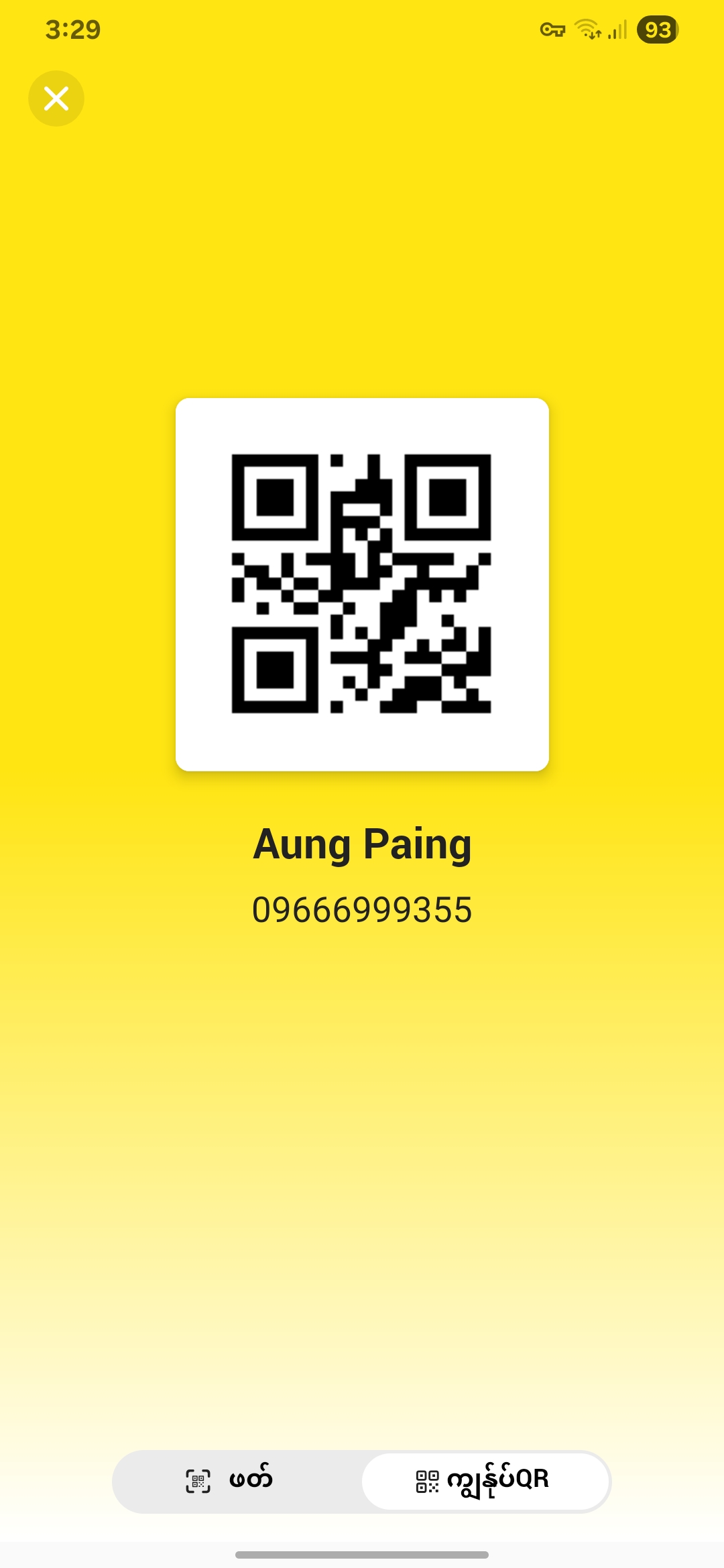
Task: Select the ကျွန်ုပ်QR tab
Action: pos(485,1481)
